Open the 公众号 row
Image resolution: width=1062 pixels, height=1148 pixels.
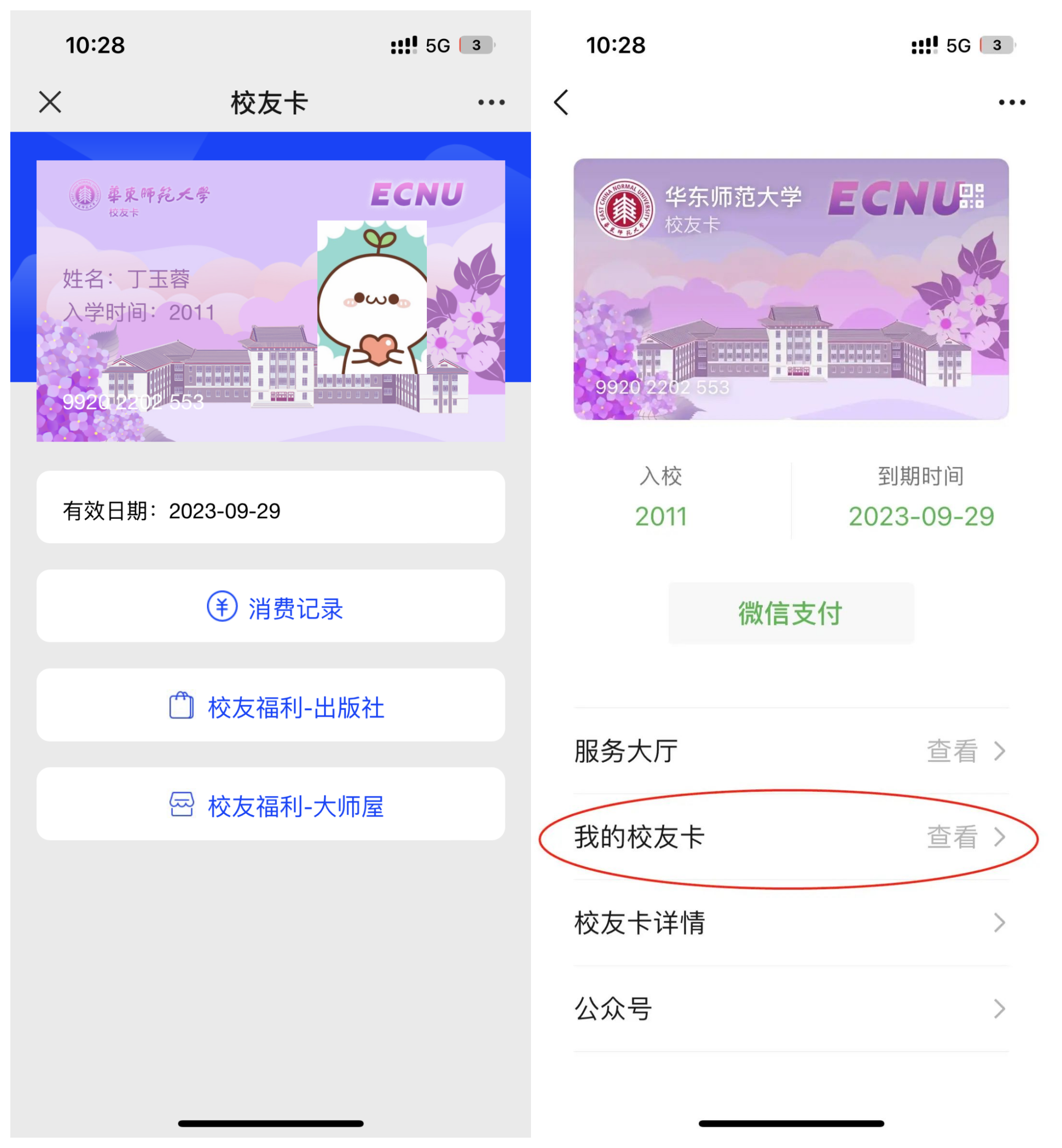(x=791, y=1009)
